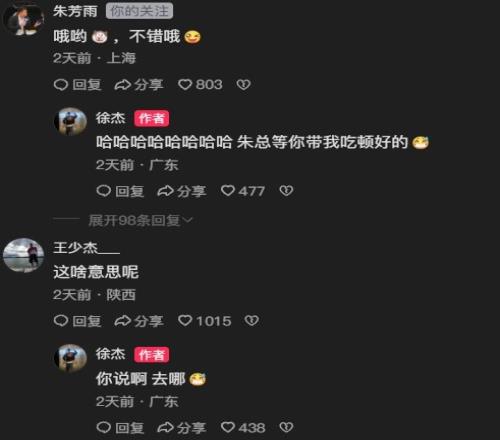Share 徐杰's reply with 438 likes
Image resolution: width=500 pixels, height=440 pixels.
click(182, 428)
